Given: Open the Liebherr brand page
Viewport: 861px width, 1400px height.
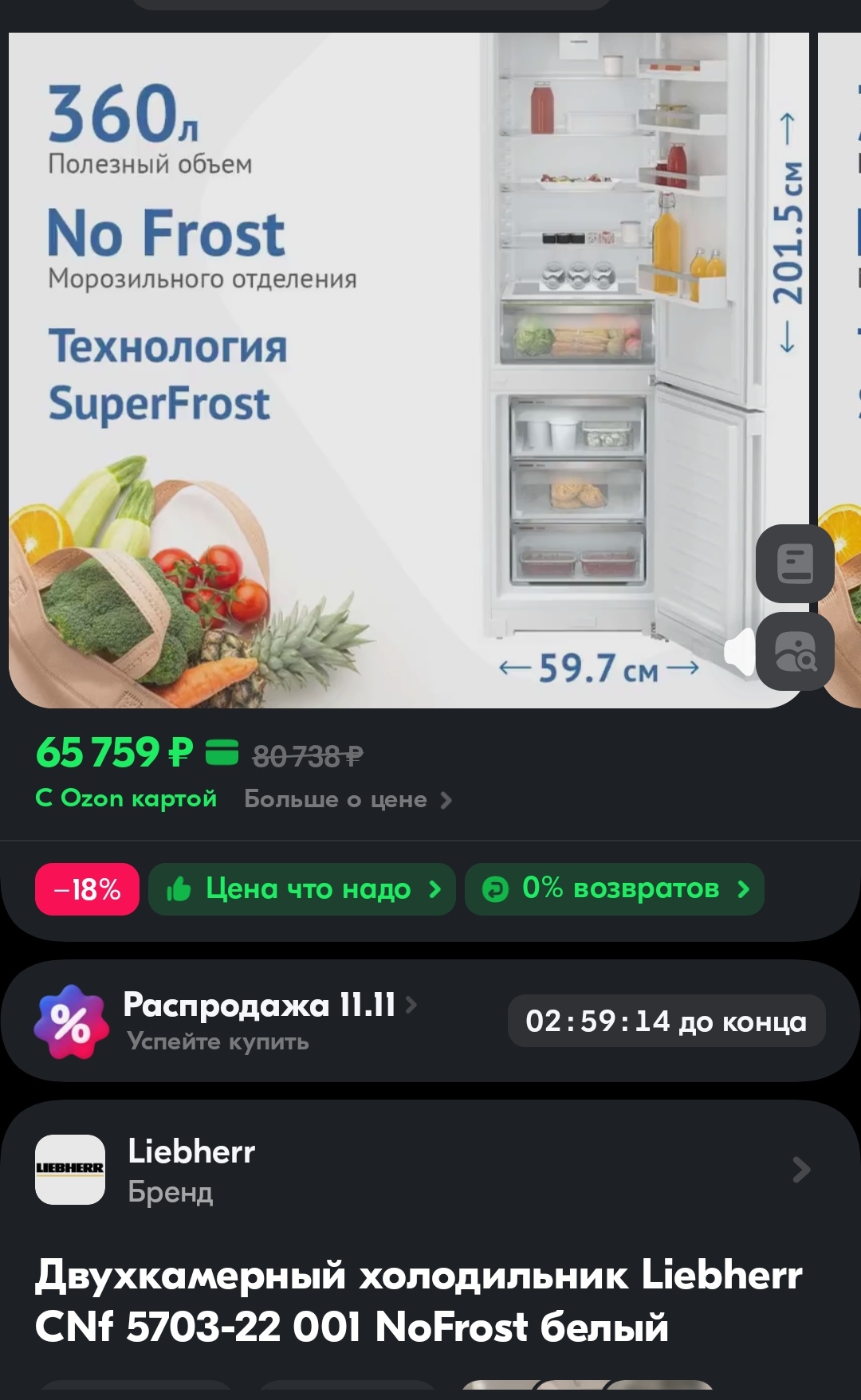Looking at the screenshot, I should point(423,1170).
